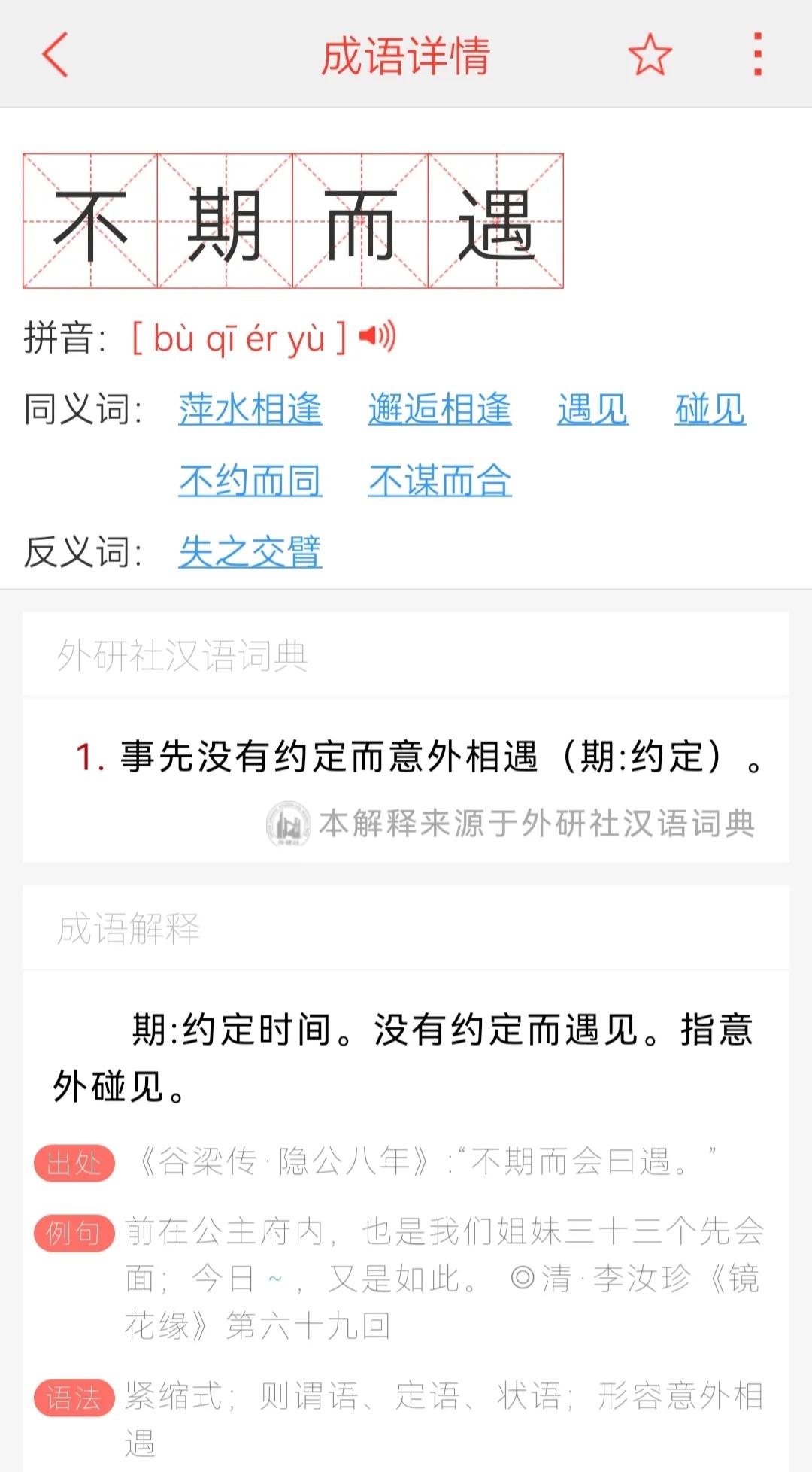Open the synonym 邂逅相逢

(440, 410)
